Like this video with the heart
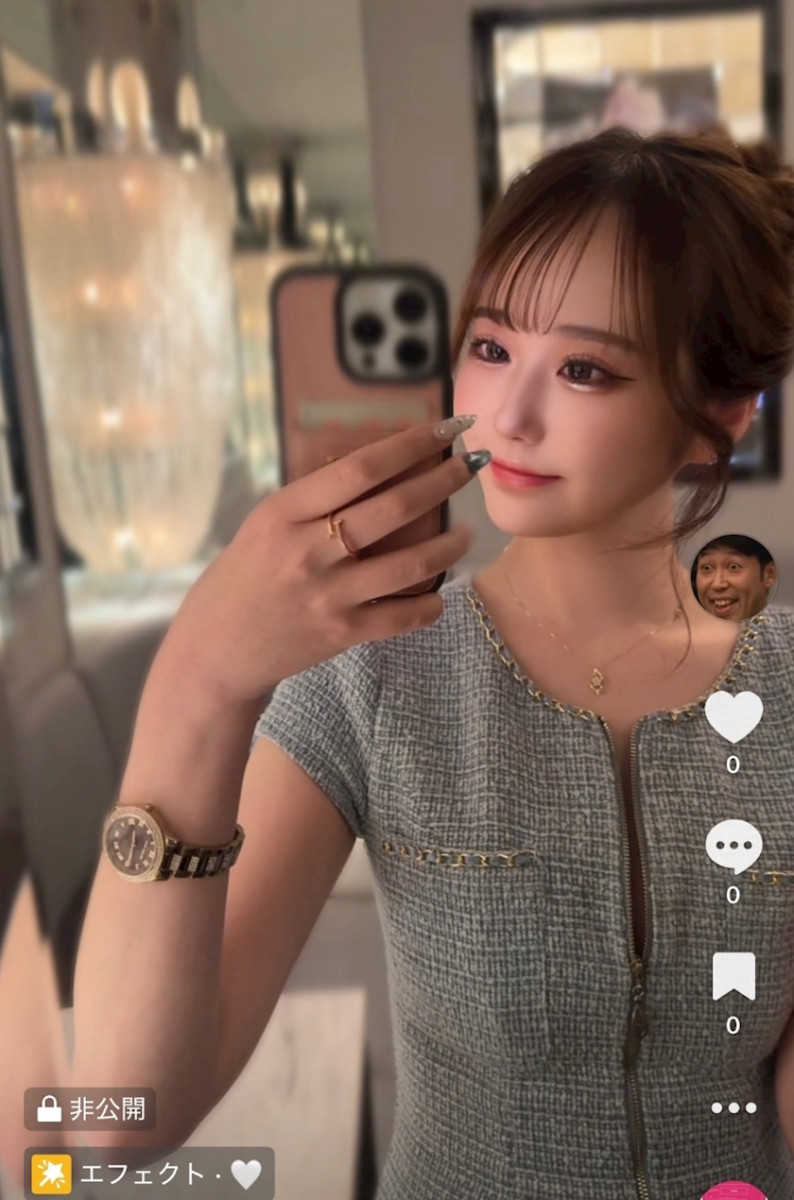This screenshot has width=794, height=1200. pos(733,716)
